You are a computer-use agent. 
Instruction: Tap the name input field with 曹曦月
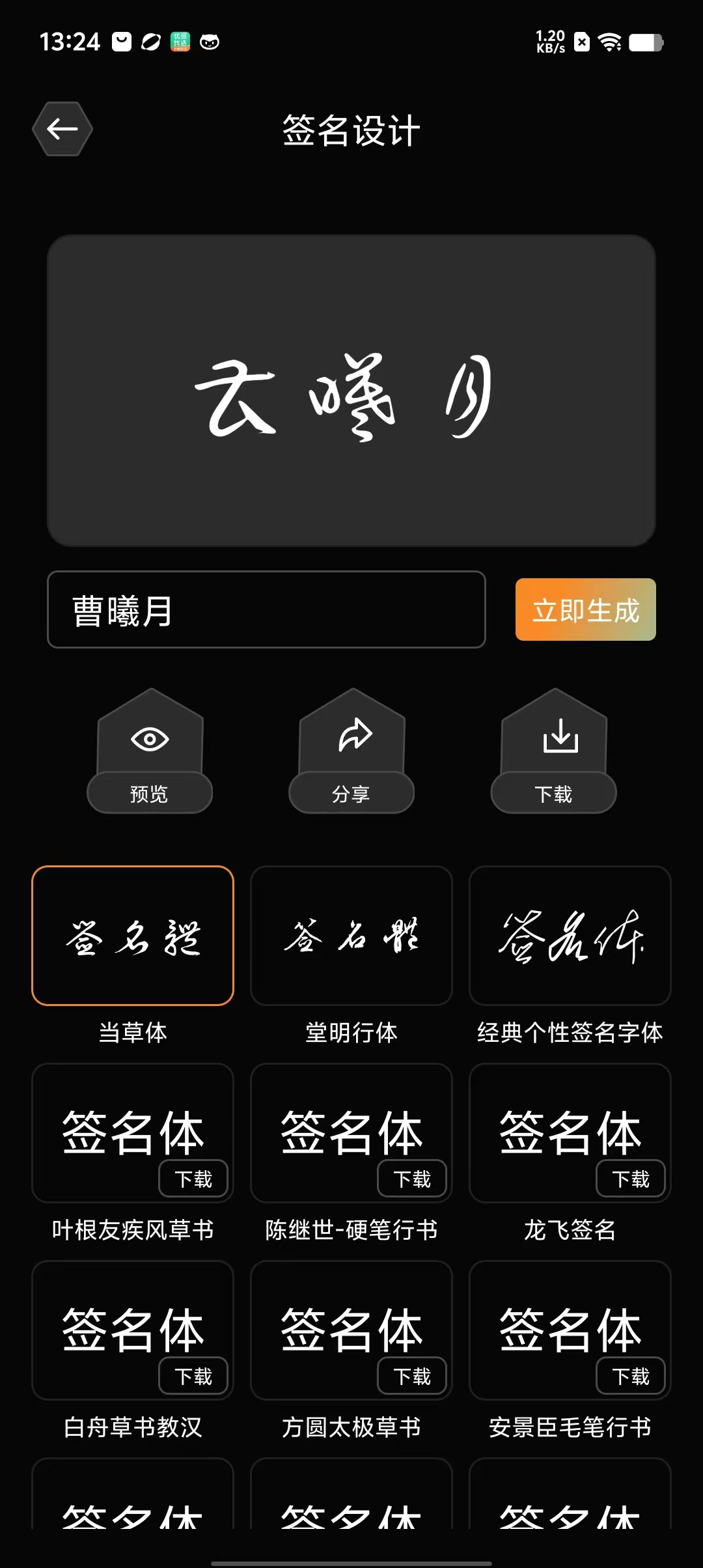[x=266, y=609]
